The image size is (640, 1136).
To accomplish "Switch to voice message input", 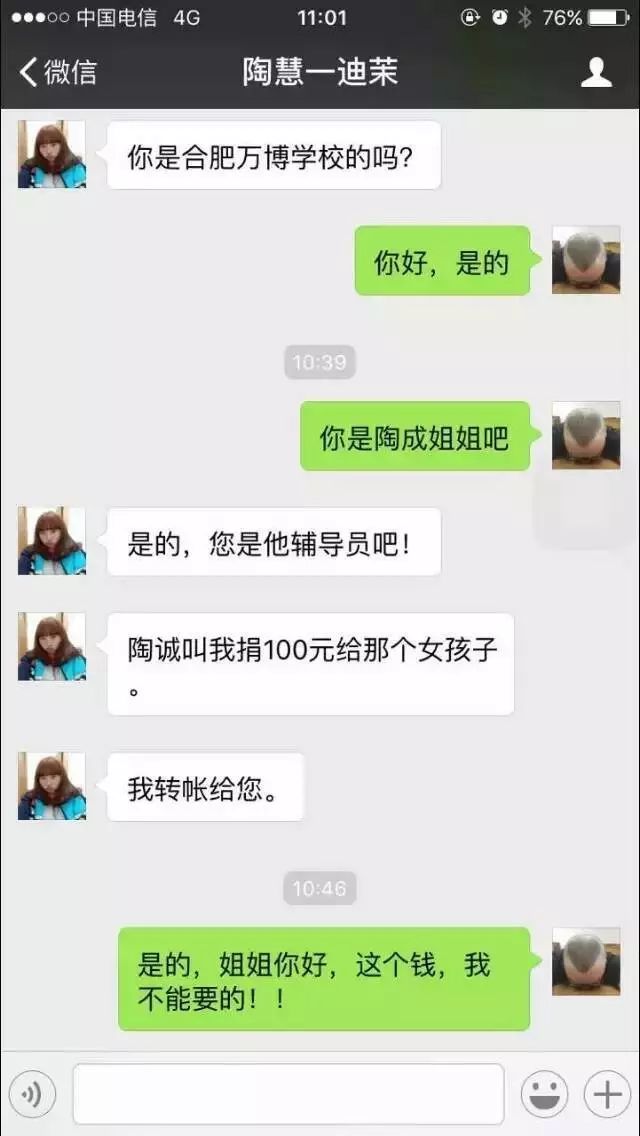I will click(x=33, y=1096).
